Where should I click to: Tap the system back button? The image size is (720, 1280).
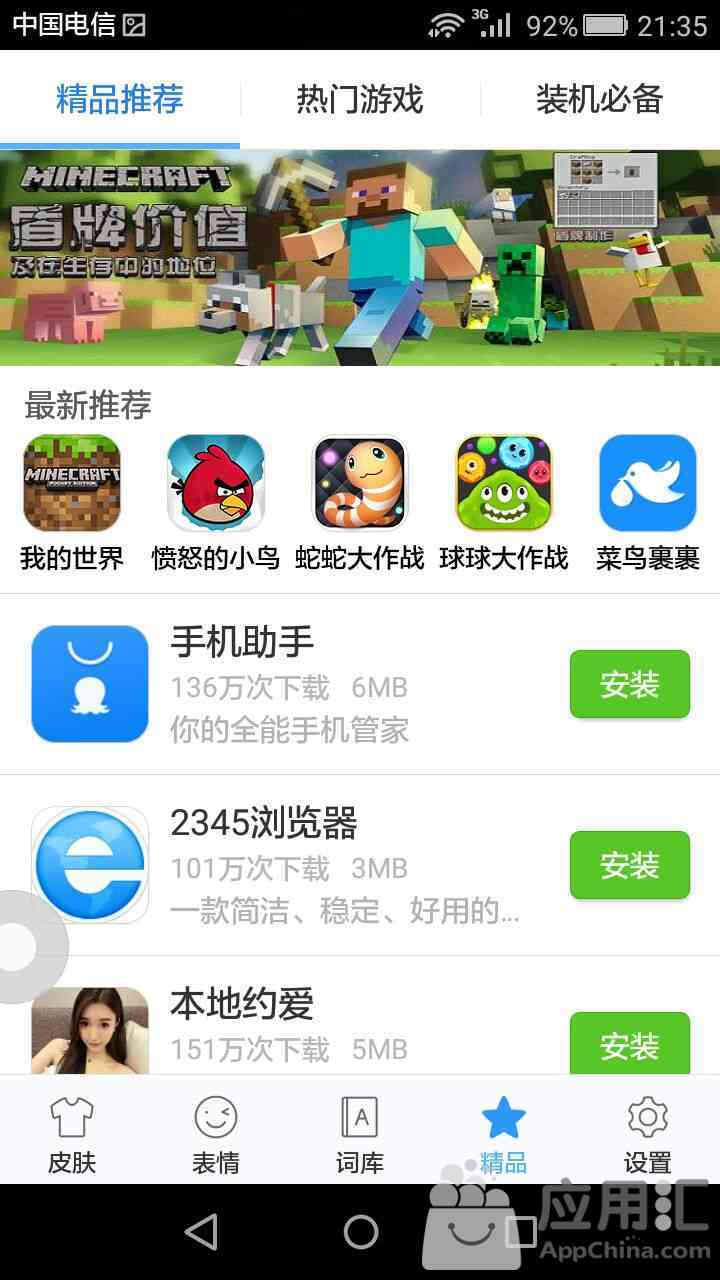(201, 1232)
